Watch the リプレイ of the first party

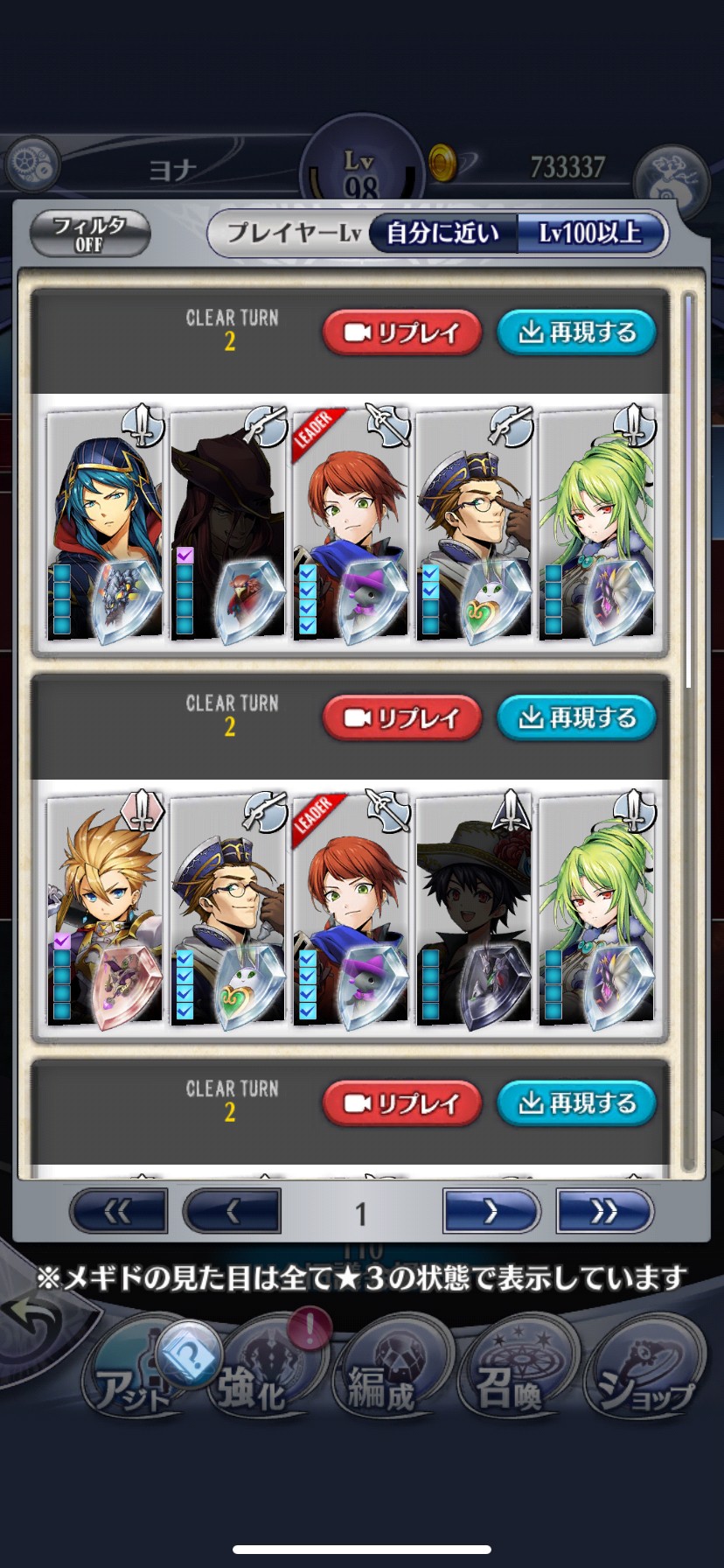pyautogui.click(x=402, y=332)
